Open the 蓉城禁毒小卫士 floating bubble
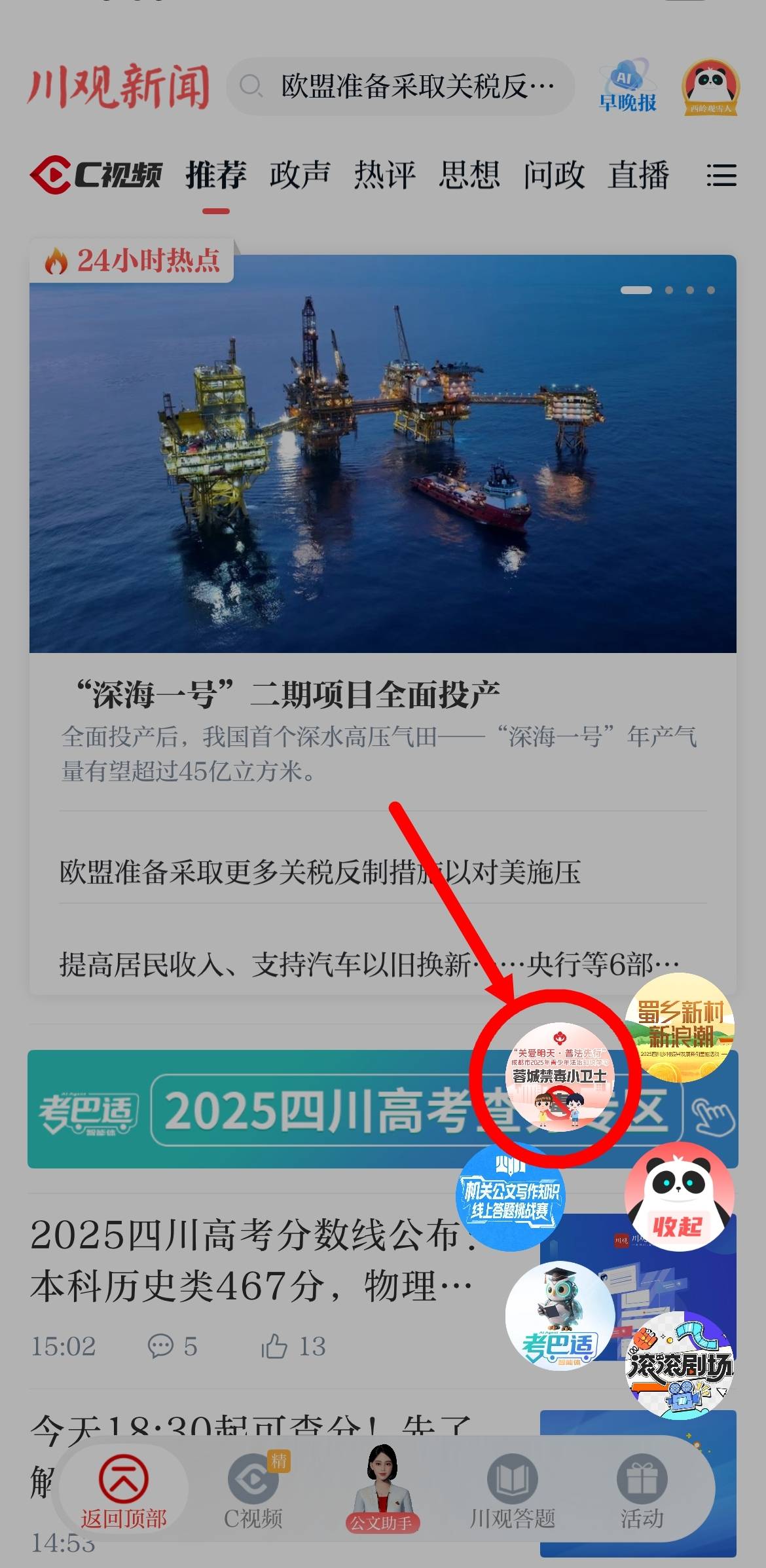 (560, 1077)
